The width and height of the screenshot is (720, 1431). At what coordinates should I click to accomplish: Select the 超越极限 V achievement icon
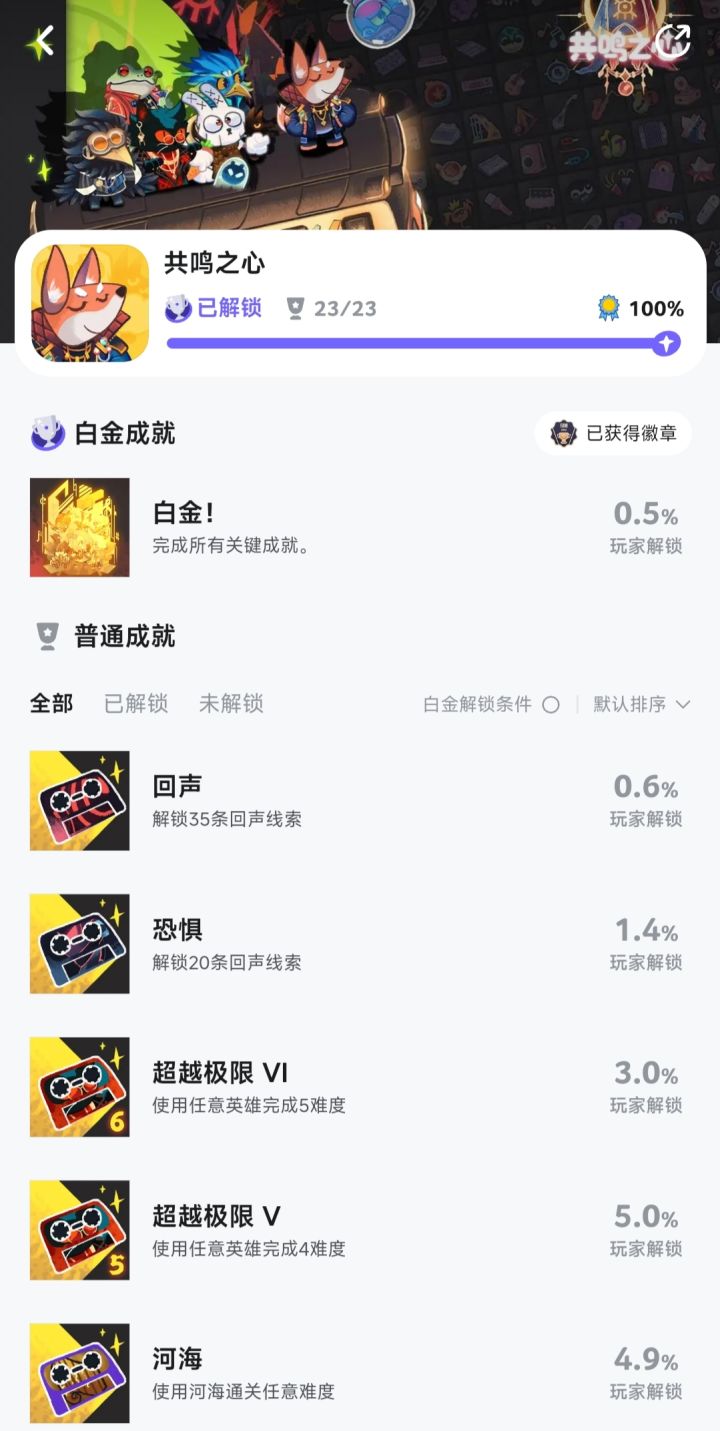point(79,1230)
